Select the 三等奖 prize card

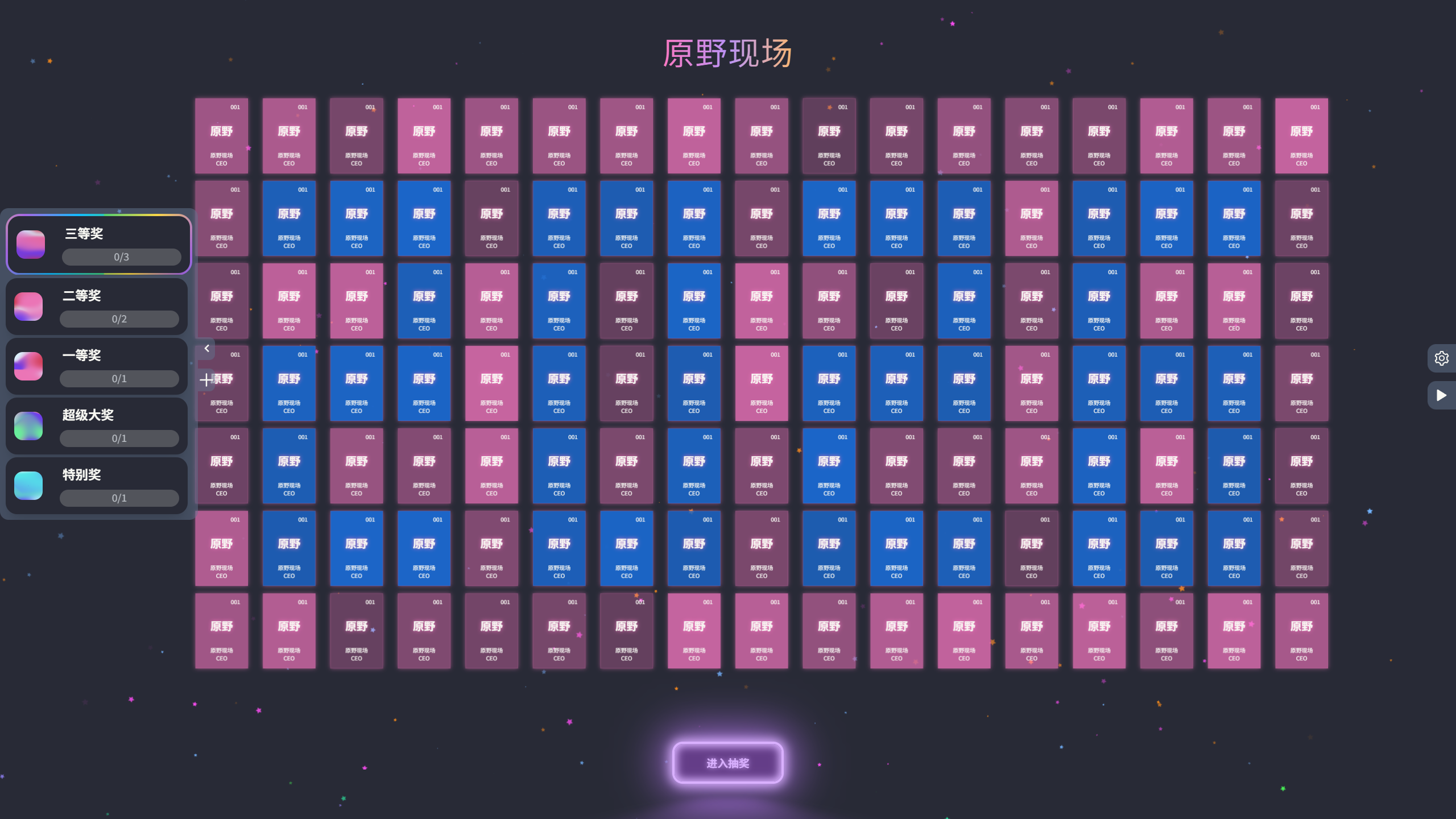(x=98, y=244)
